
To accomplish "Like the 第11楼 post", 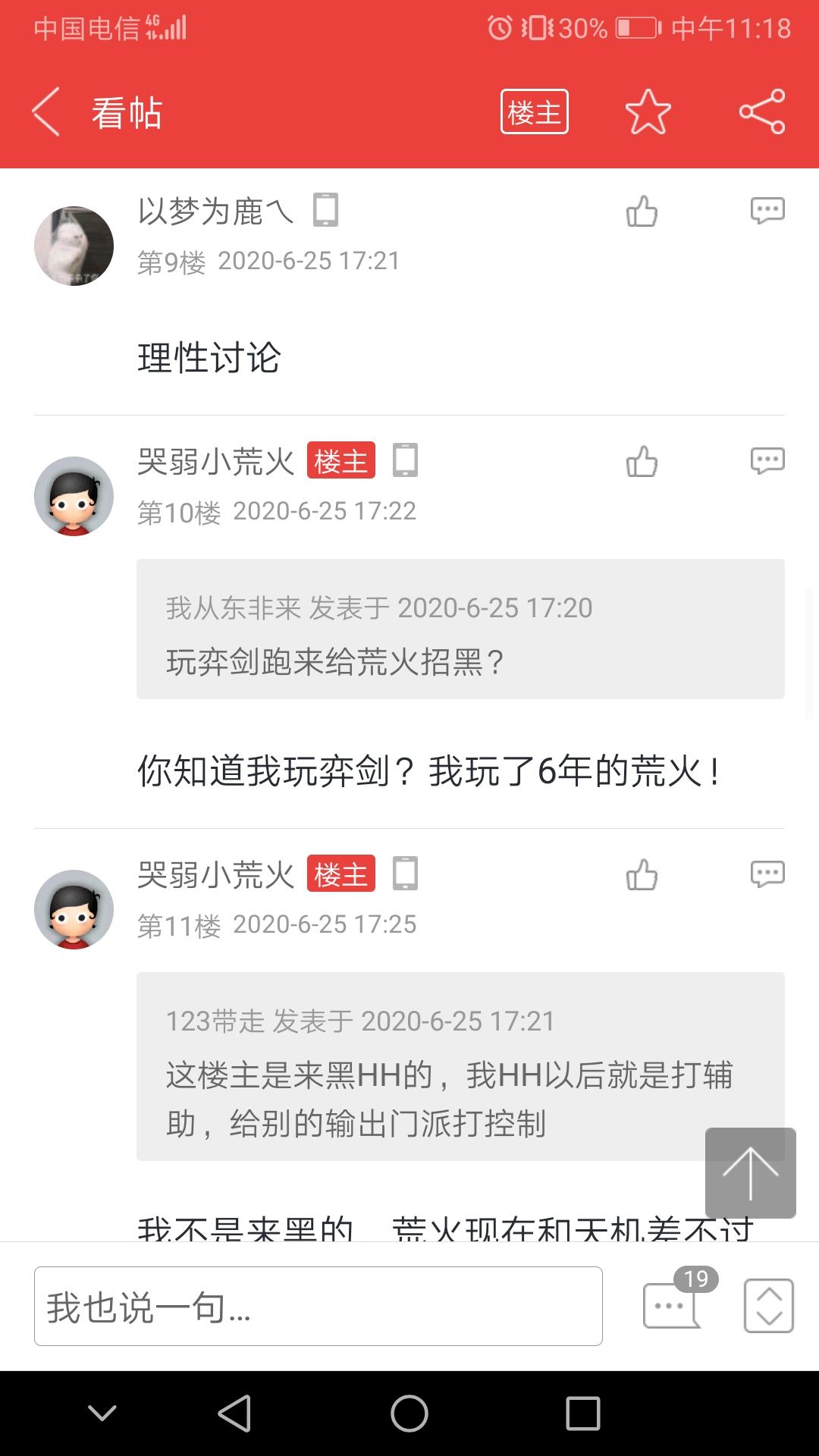I will point(642,874).
